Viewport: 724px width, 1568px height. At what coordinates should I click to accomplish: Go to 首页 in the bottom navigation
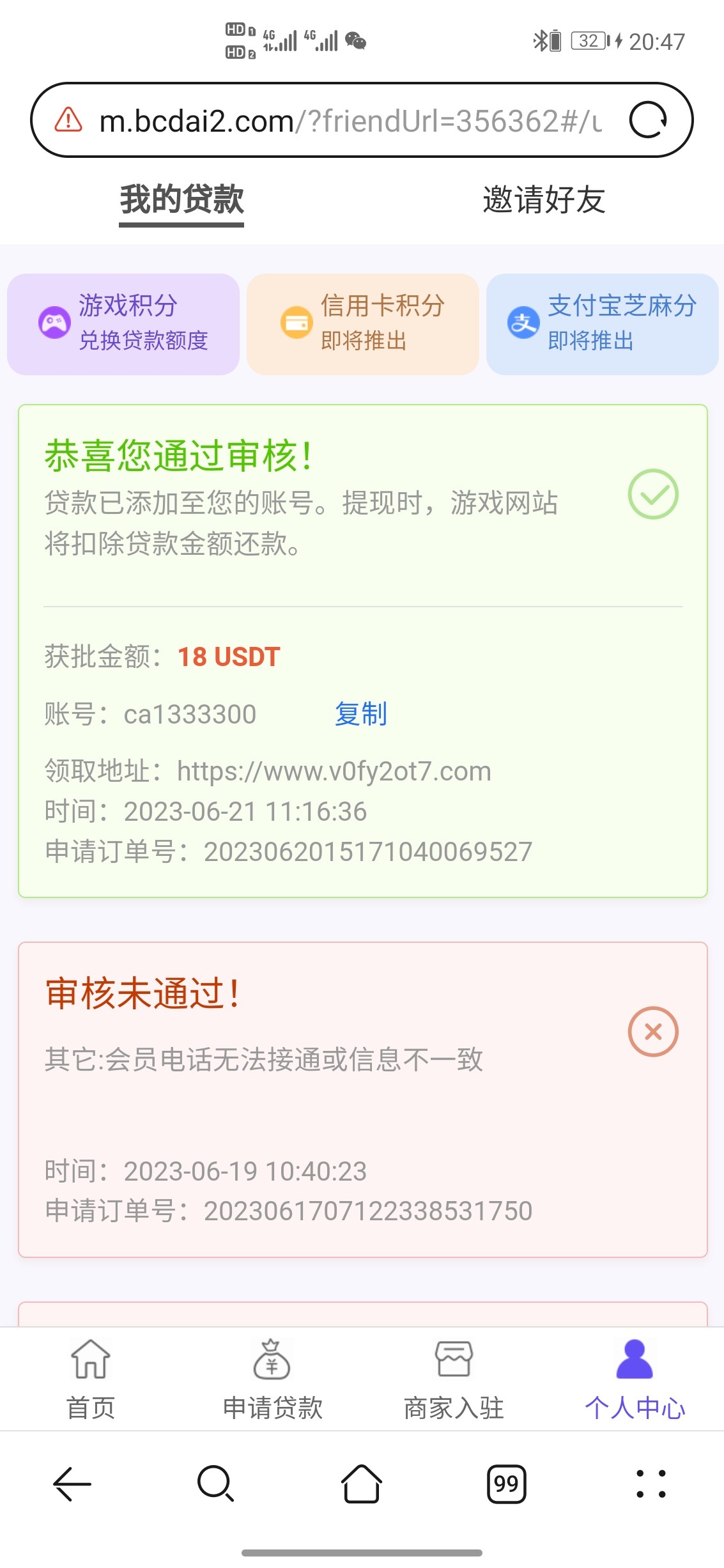[91, 1378]
